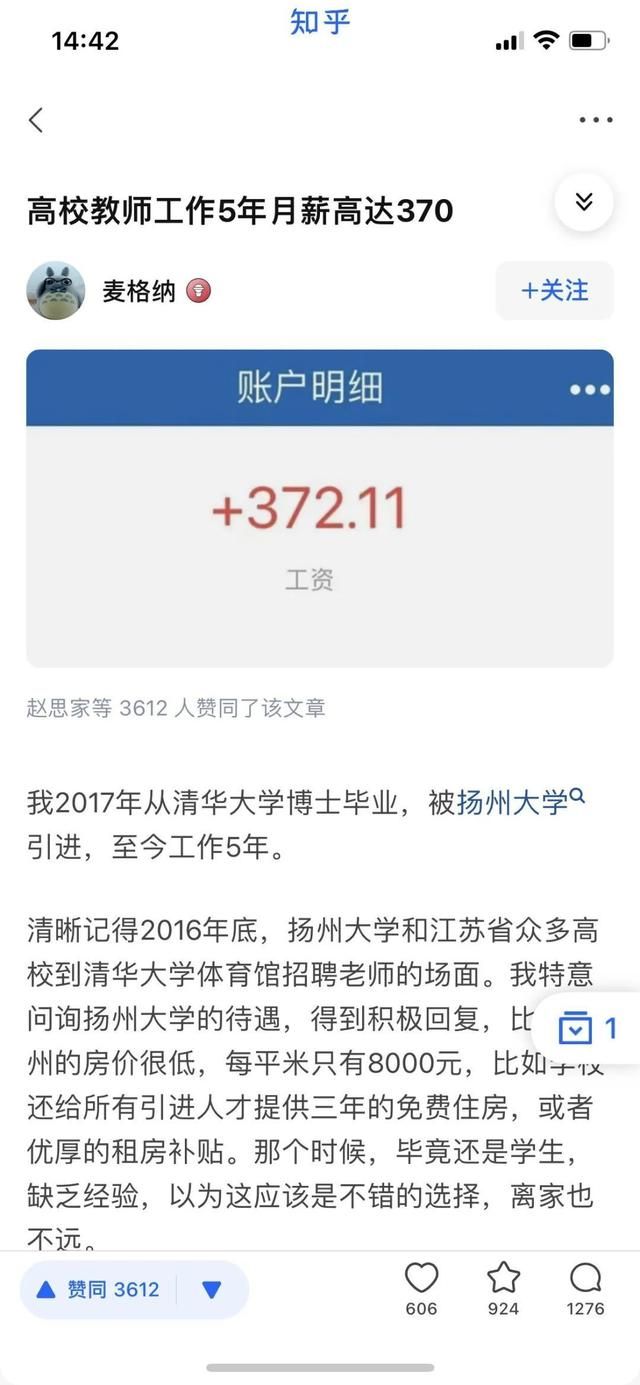This screenshot has height=1385, width=640.
Task: Upvote the article with 赞同 3612
Action: click(x=98, y=1289)
